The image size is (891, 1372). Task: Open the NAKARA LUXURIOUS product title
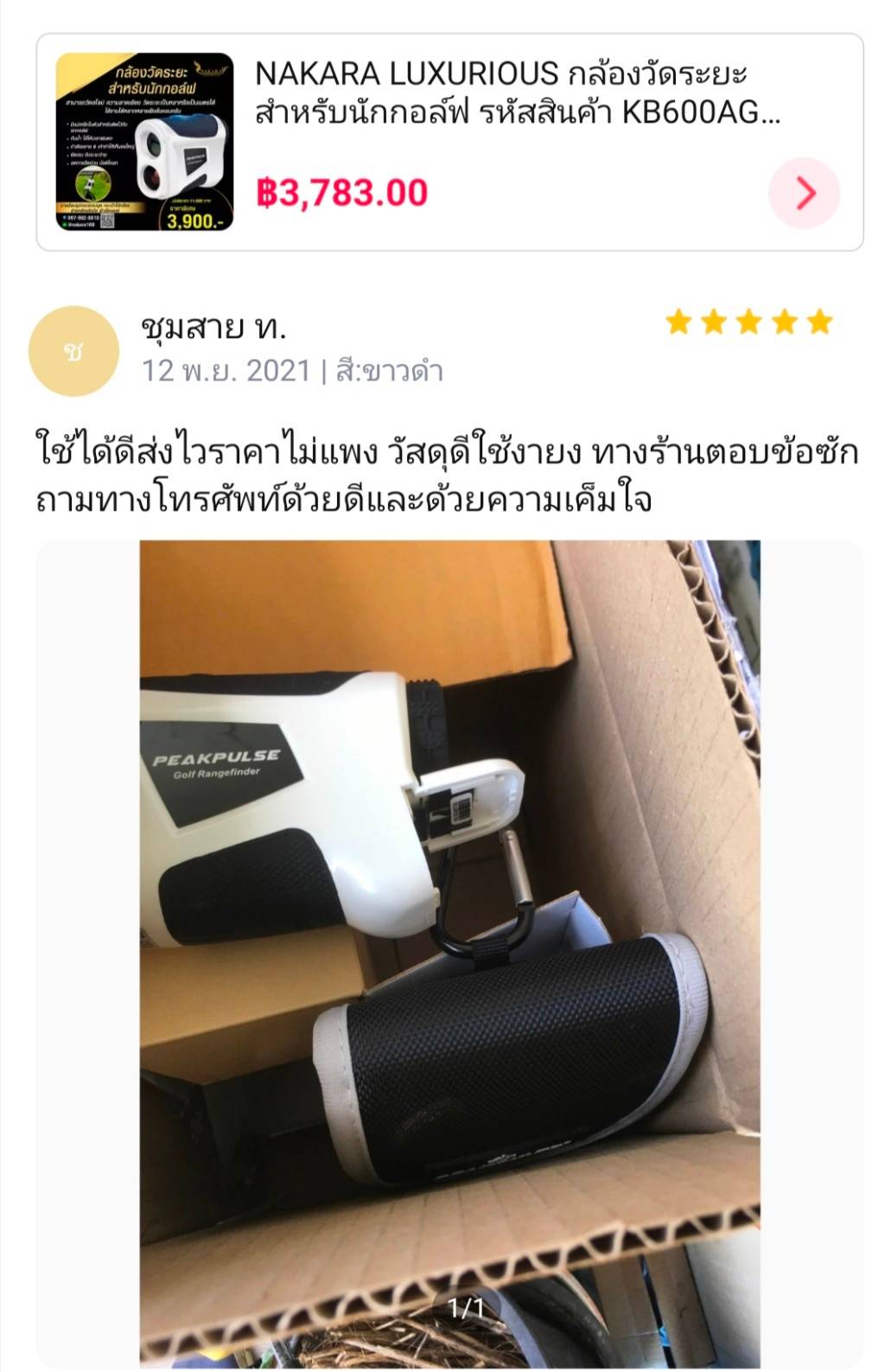point(510,95)
